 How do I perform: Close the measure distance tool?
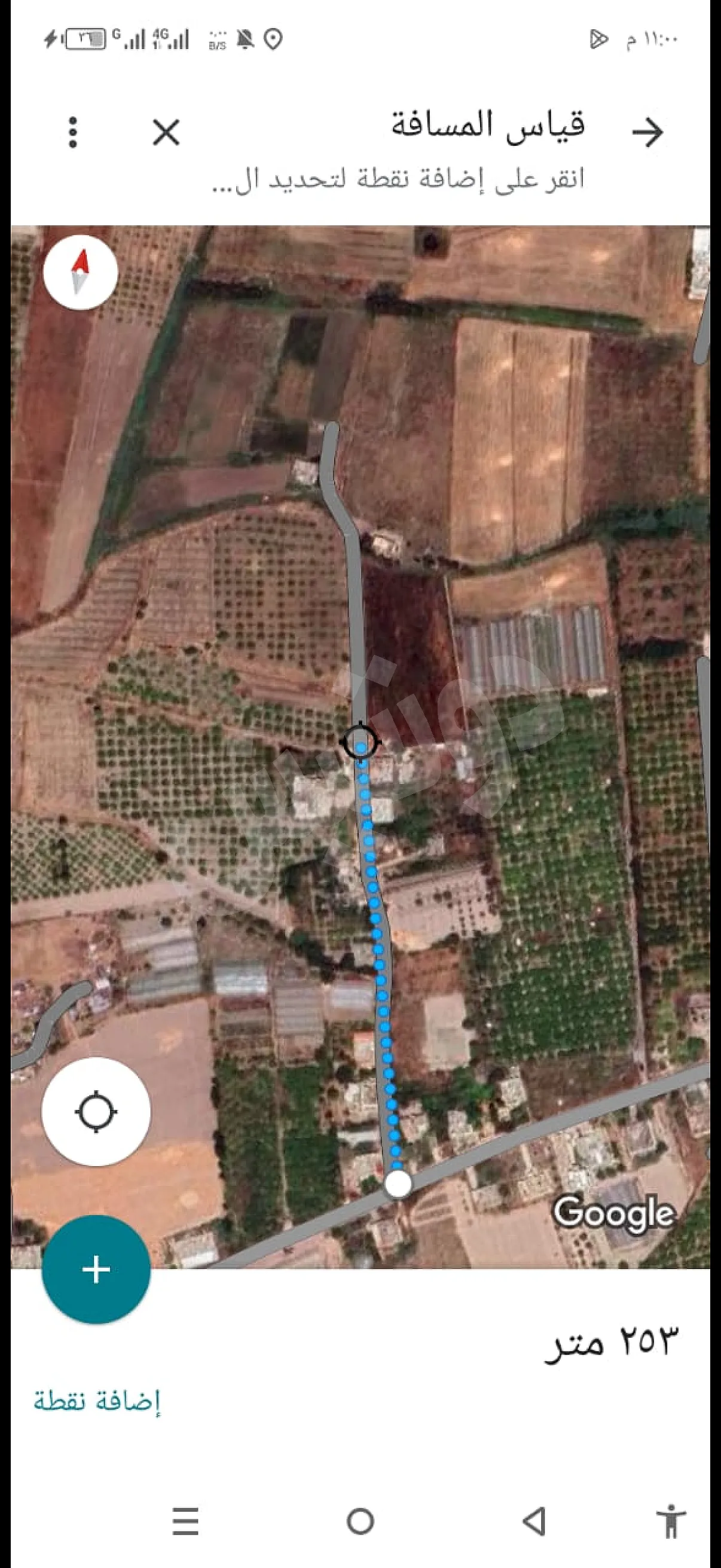(166, 132)
